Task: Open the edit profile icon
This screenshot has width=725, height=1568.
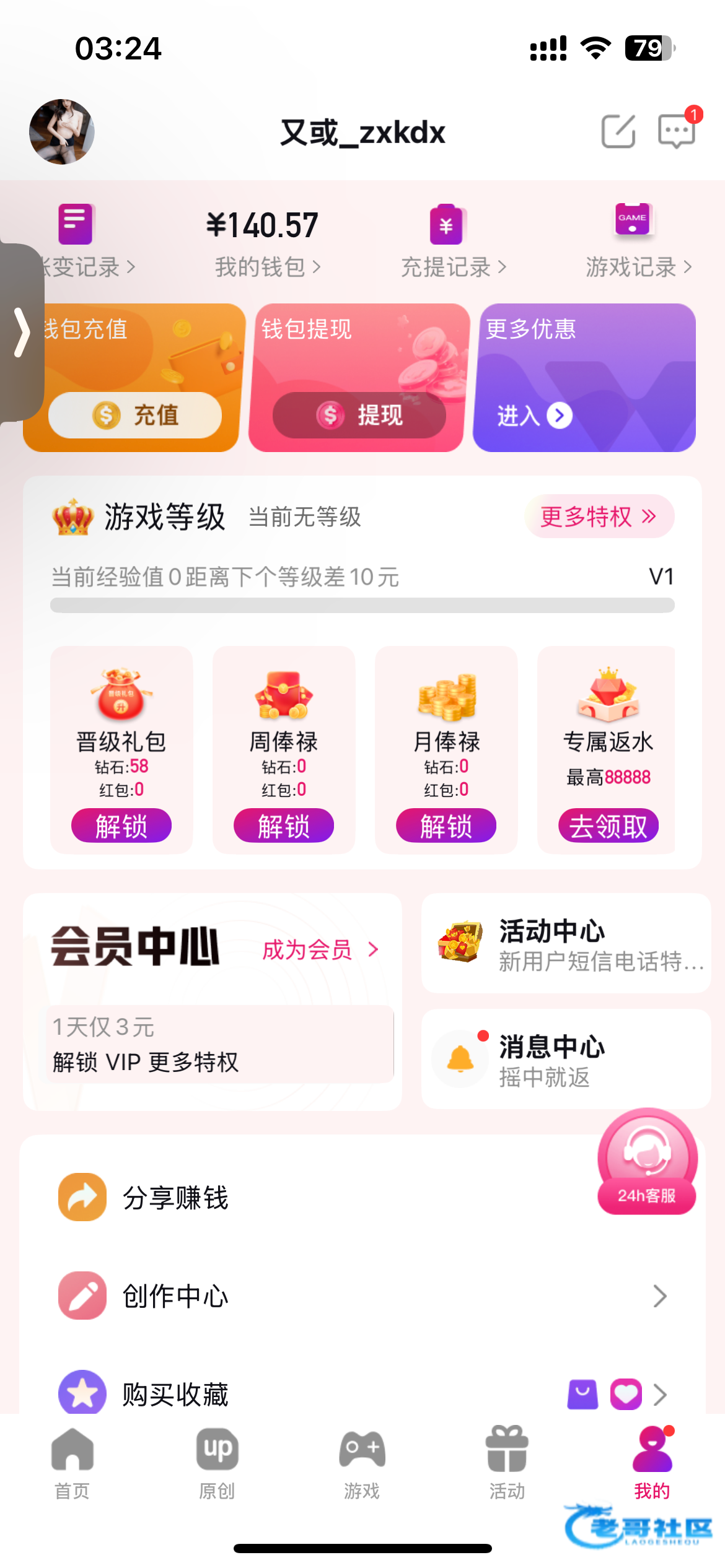Action: pos(618,131)
